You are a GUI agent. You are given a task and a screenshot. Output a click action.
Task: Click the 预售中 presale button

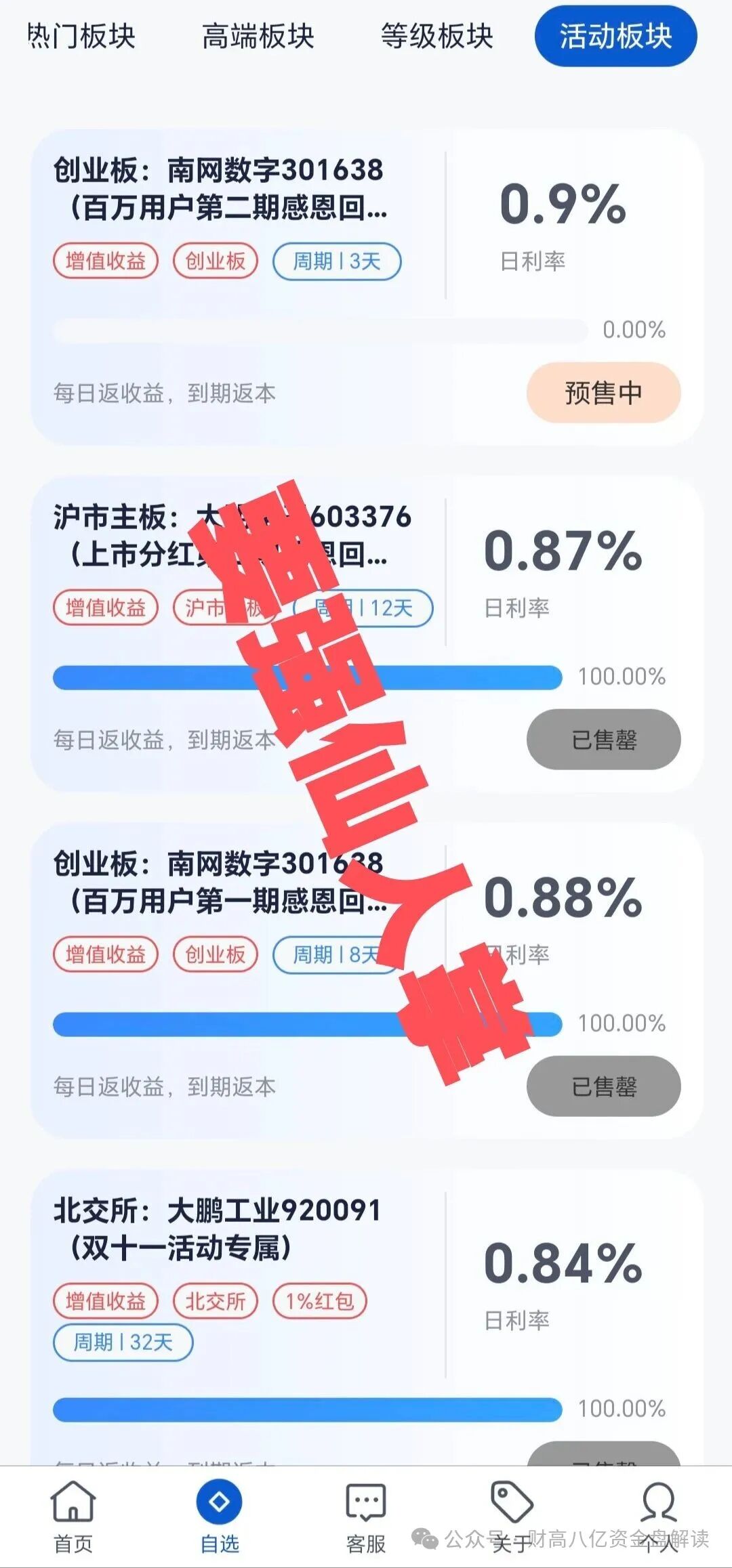pyautogui.click(x=603, y=391)
